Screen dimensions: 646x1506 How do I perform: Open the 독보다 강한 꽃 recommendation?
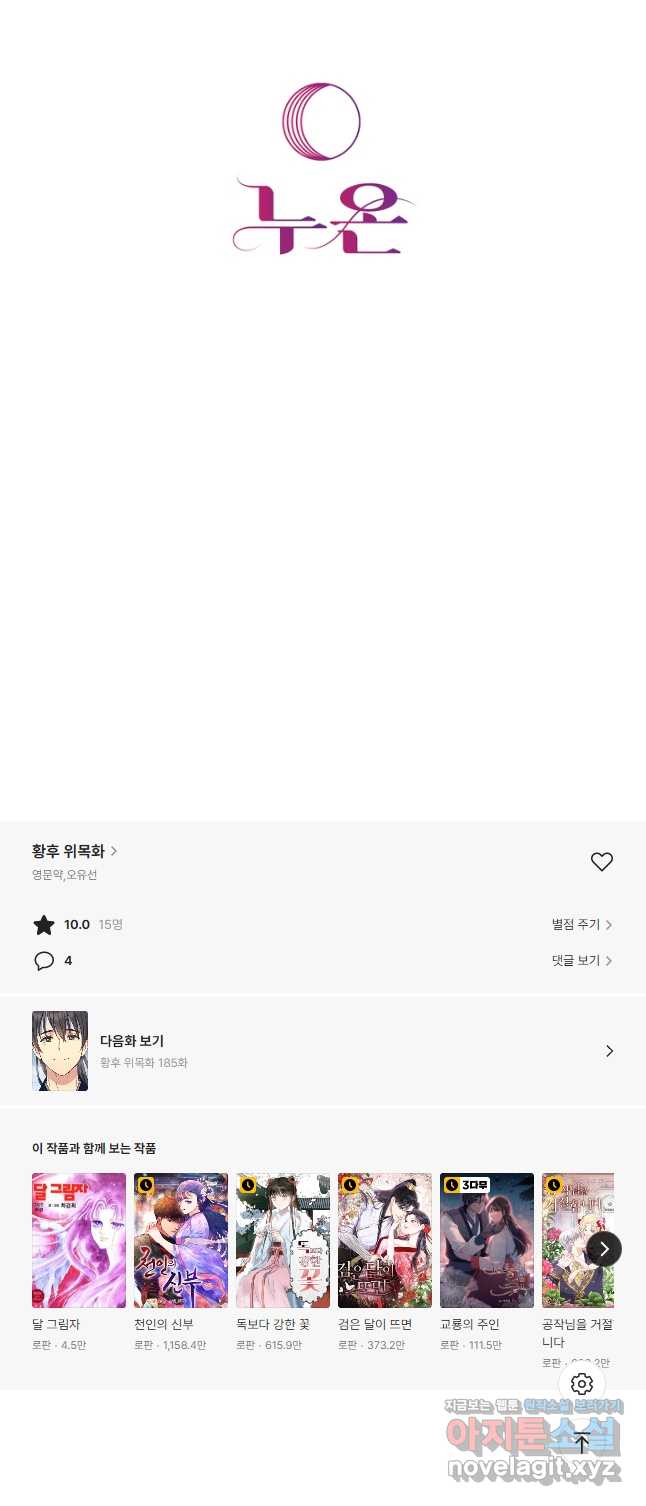coord(283,1241)
